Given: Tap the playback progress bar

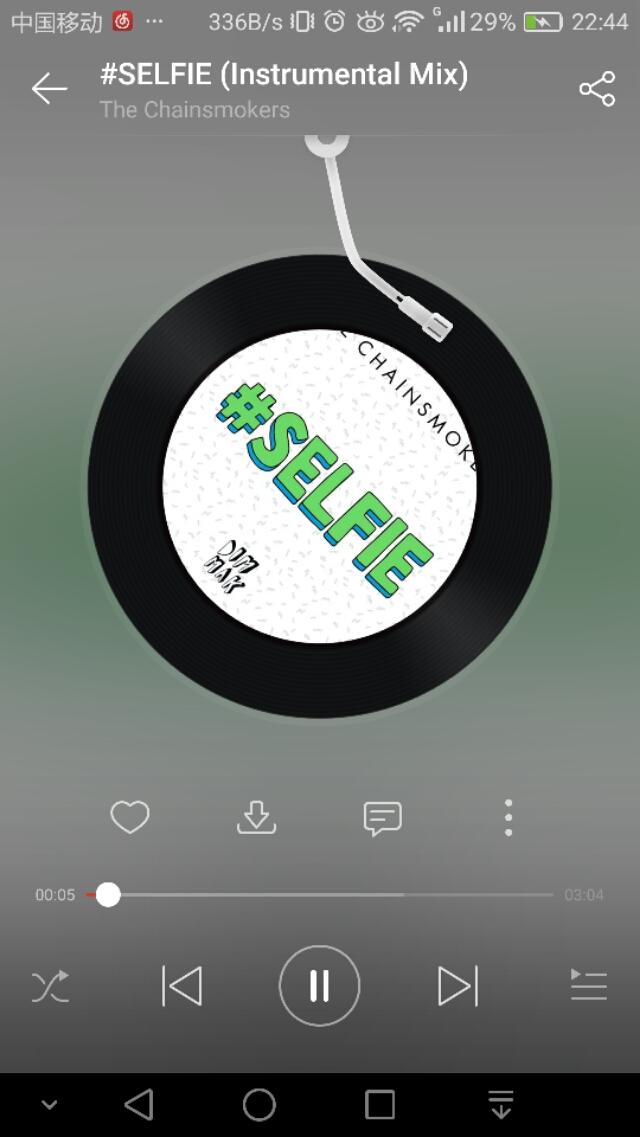Looking at the screenshot, I should click(x=330, y=895).
